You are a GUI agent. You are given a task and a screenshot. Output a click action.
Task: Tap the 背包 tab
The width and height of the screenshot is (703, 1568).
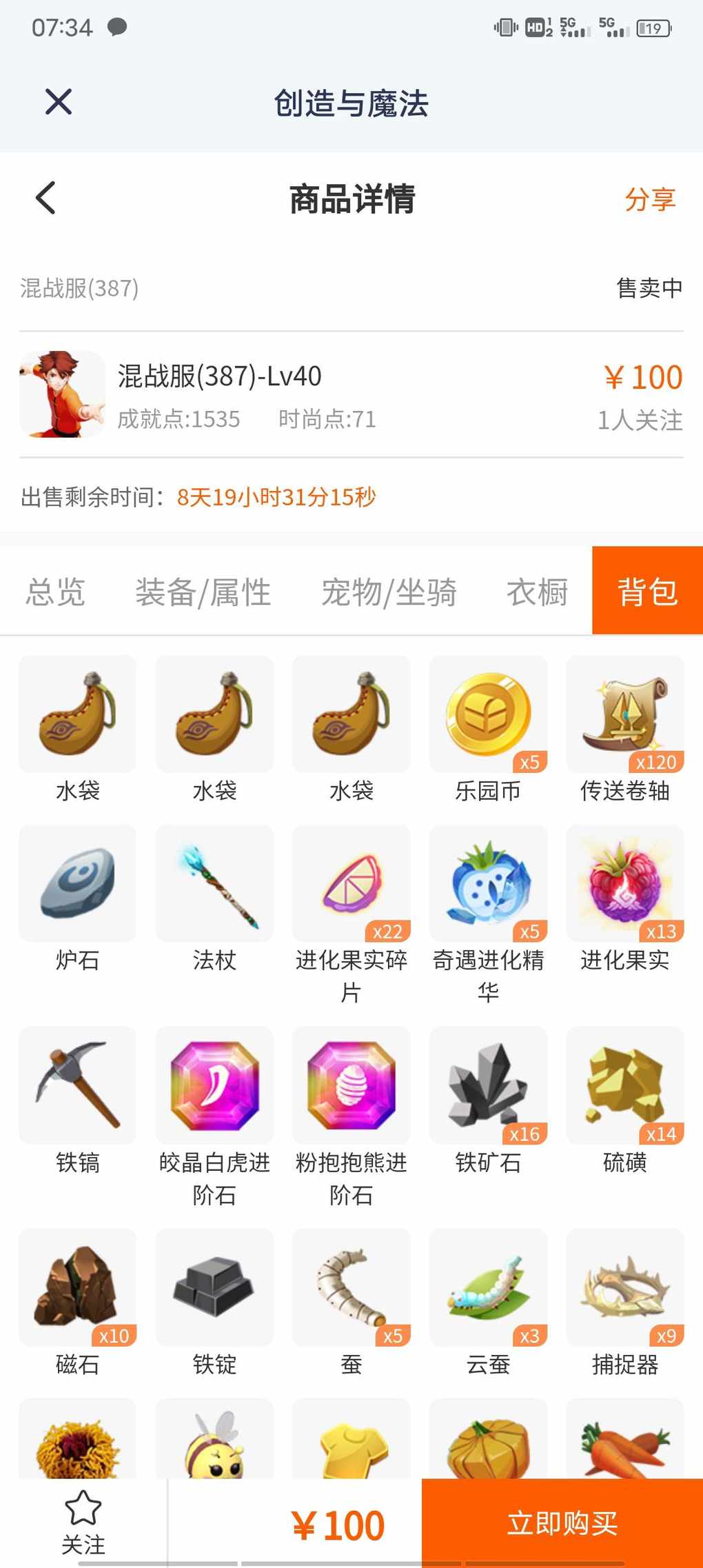(647, 591)
